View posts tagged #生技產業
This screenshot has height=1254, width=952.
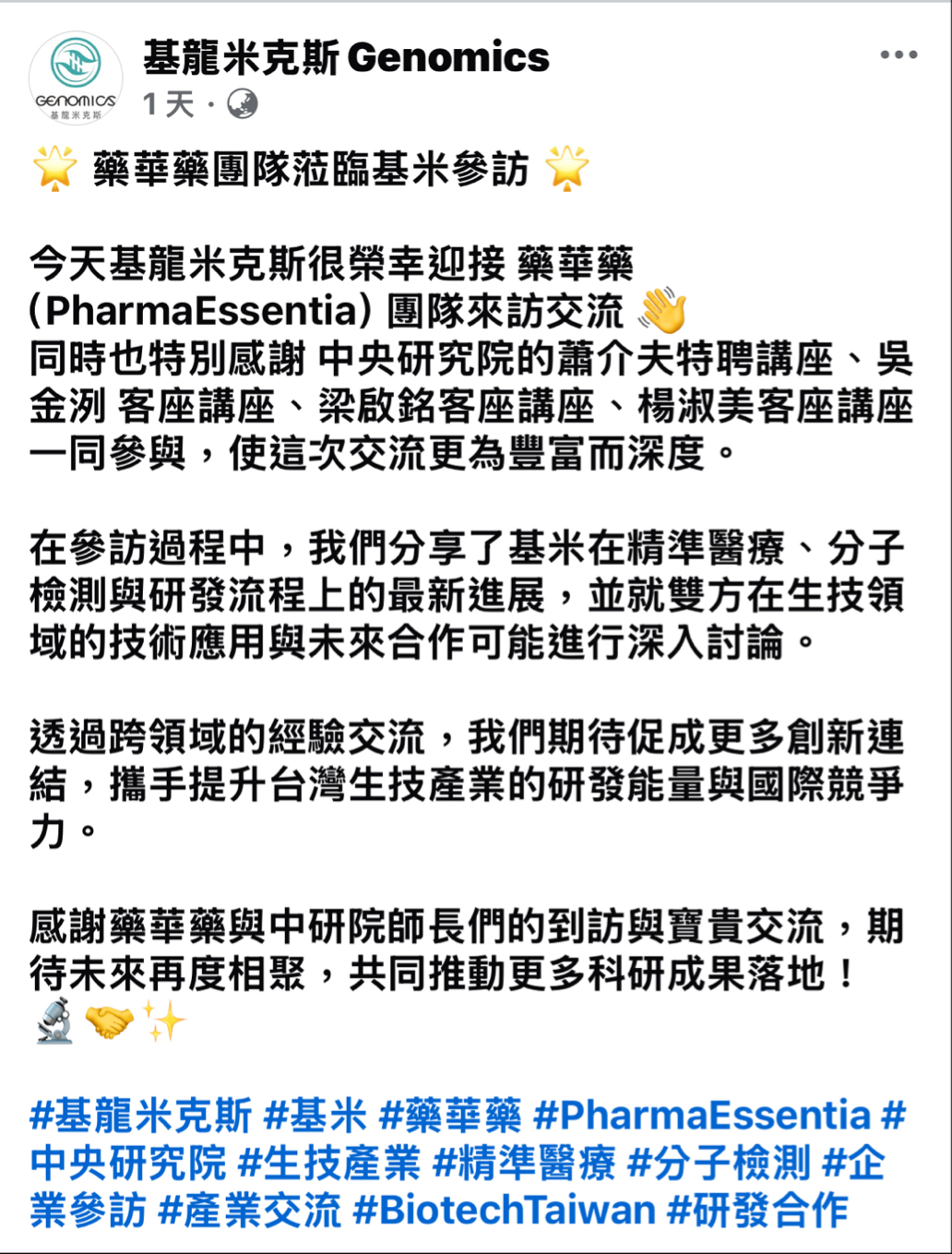[x=329, y=1164]
